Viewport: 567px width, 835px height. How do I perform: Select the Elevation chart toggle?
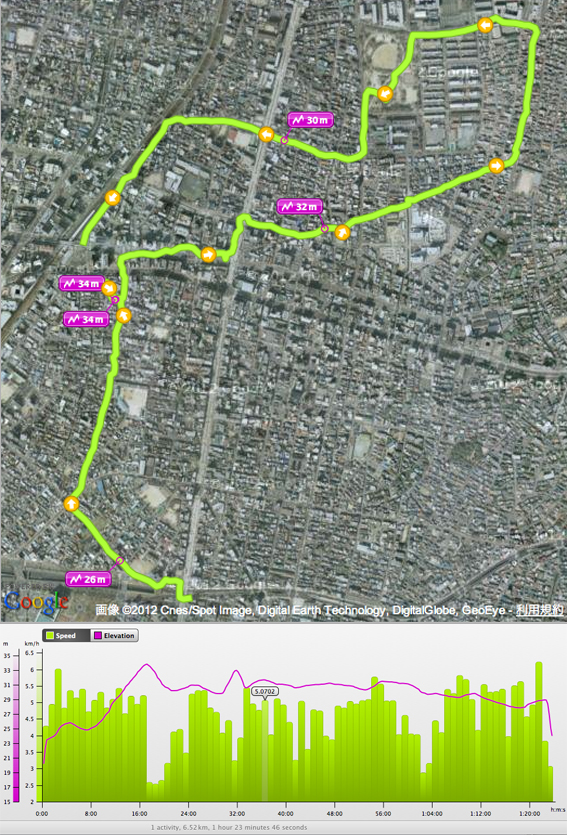point(114,635)
